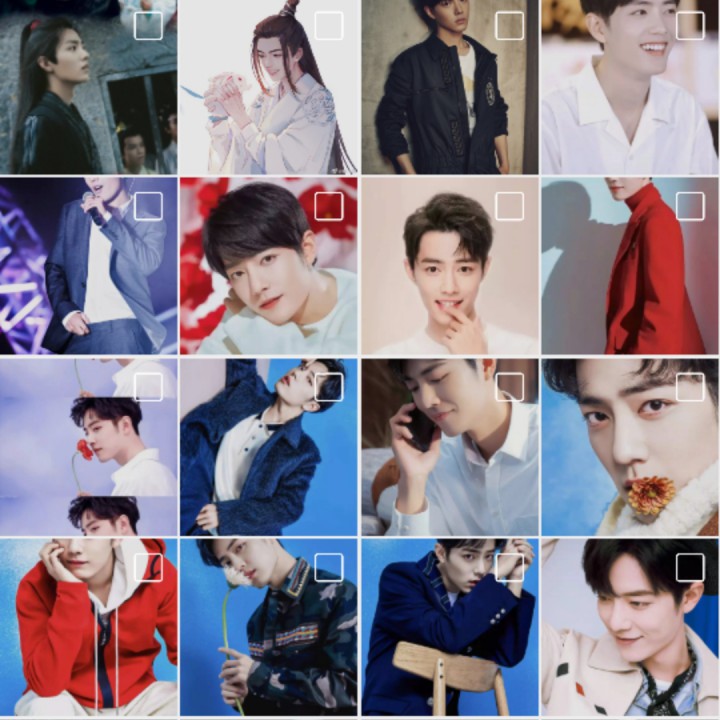Tick the checkbox on the red hoodie photo
Viewport: 720px width, 720px height.
click(148, 567)
